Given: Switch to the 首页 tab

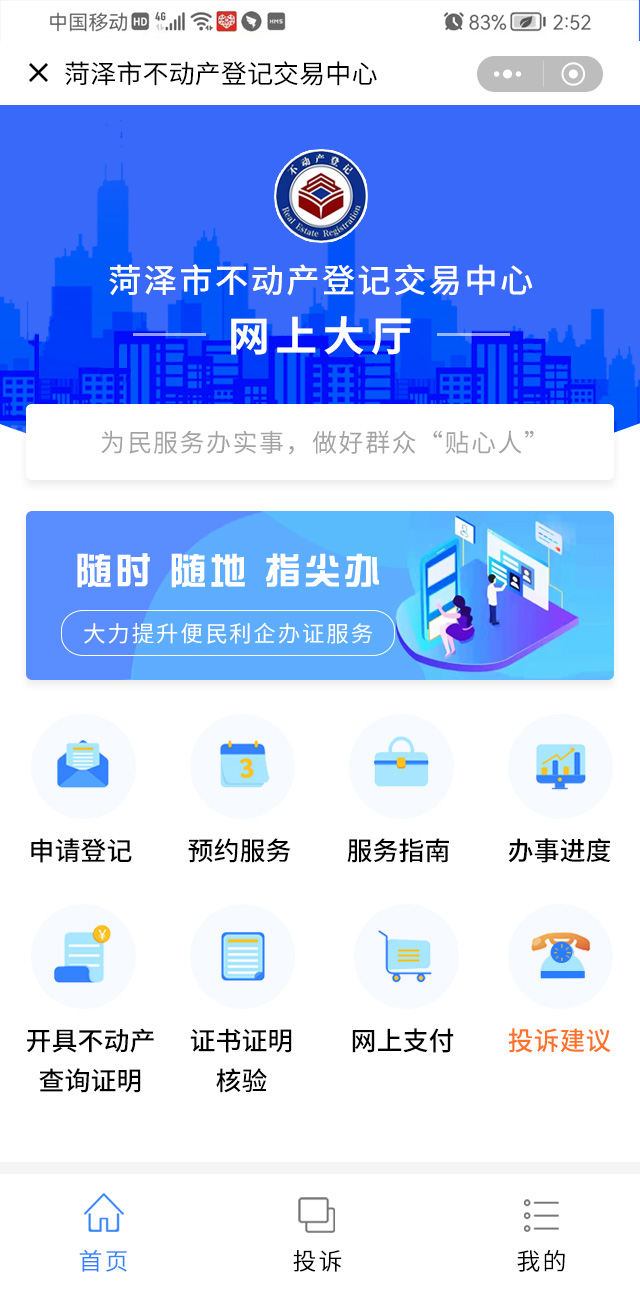Looking at the screenshot, I should [x=104, y=1235].
